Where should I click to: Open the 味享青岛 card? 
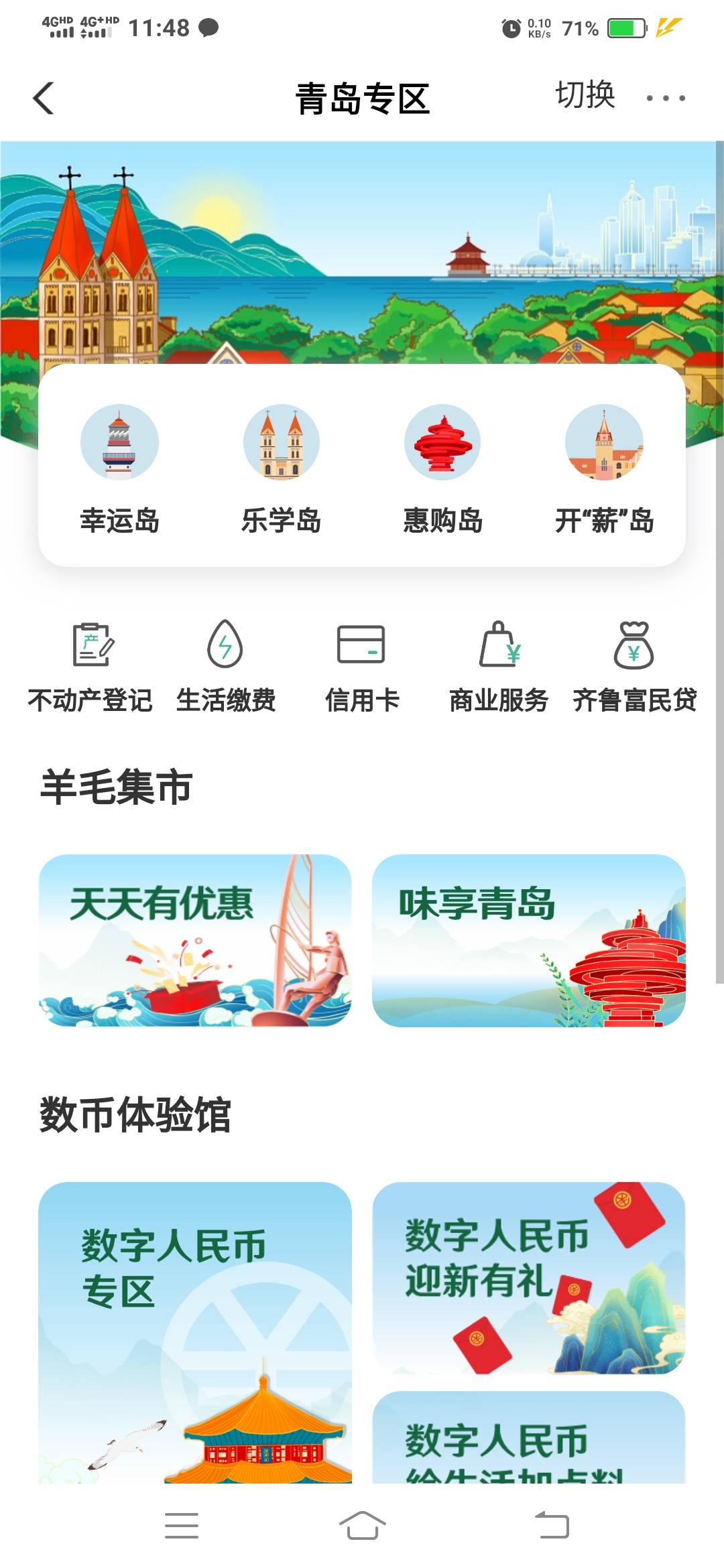pyautogui.click(x=529, y=940)
